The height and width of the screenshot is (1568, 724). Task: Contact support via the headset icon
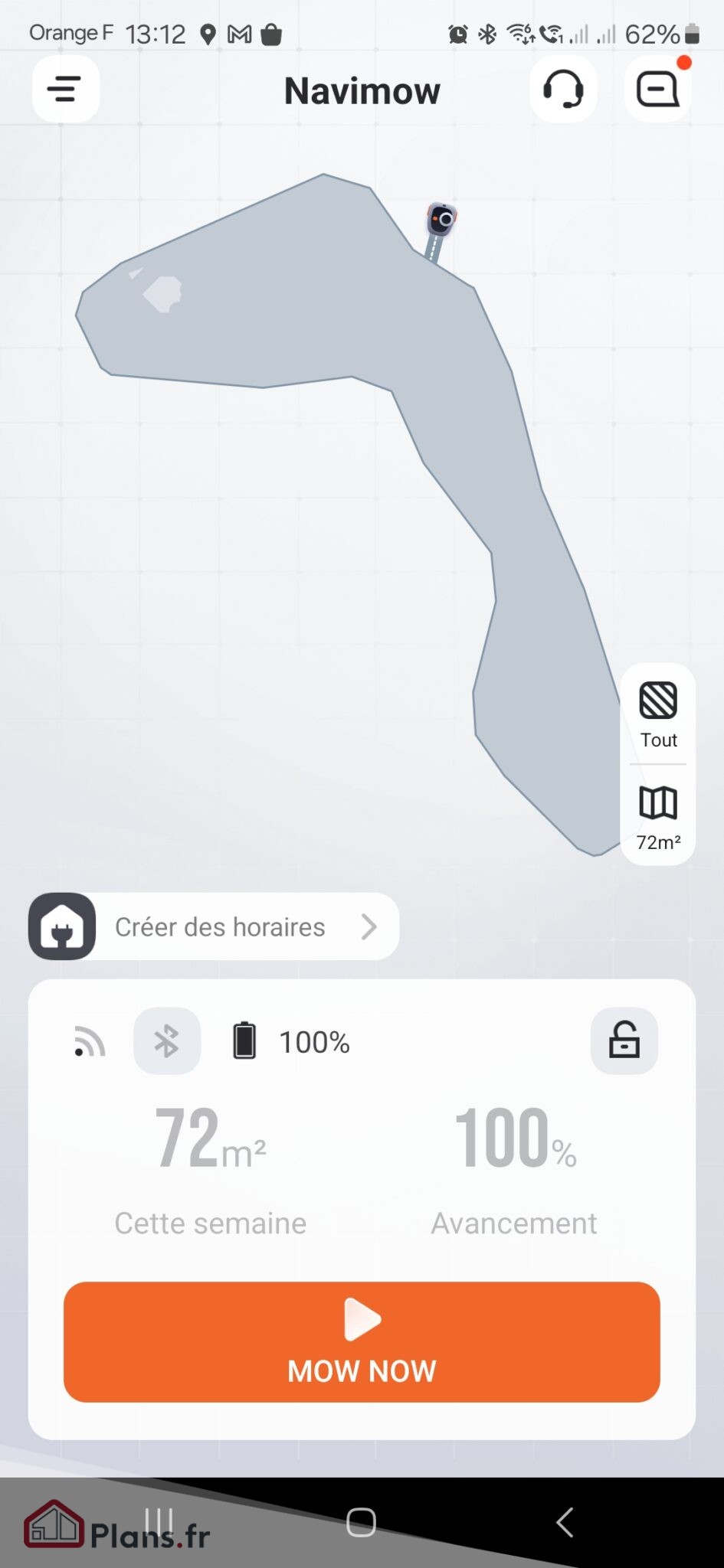(563, 90)
